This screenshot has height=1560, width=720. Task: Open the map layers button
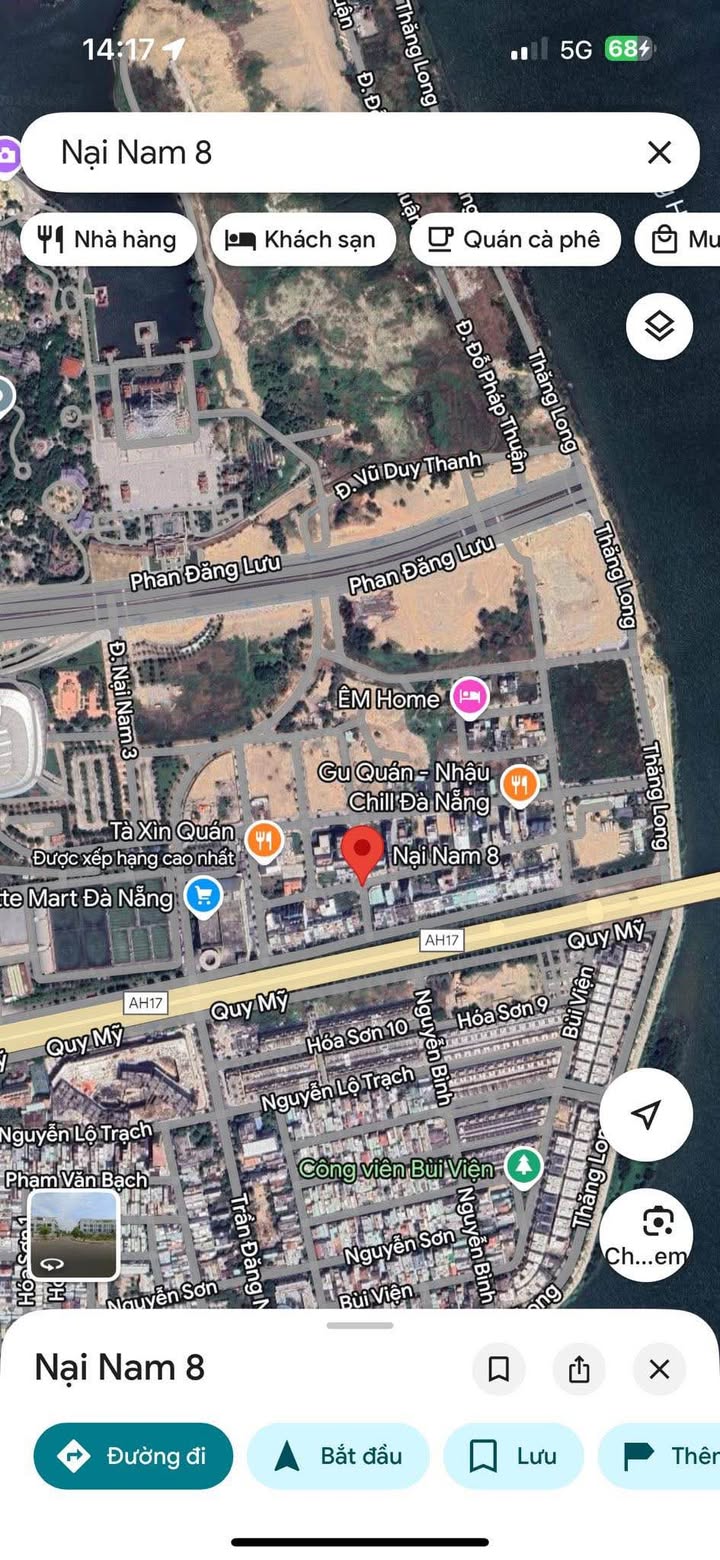point(659,326)
